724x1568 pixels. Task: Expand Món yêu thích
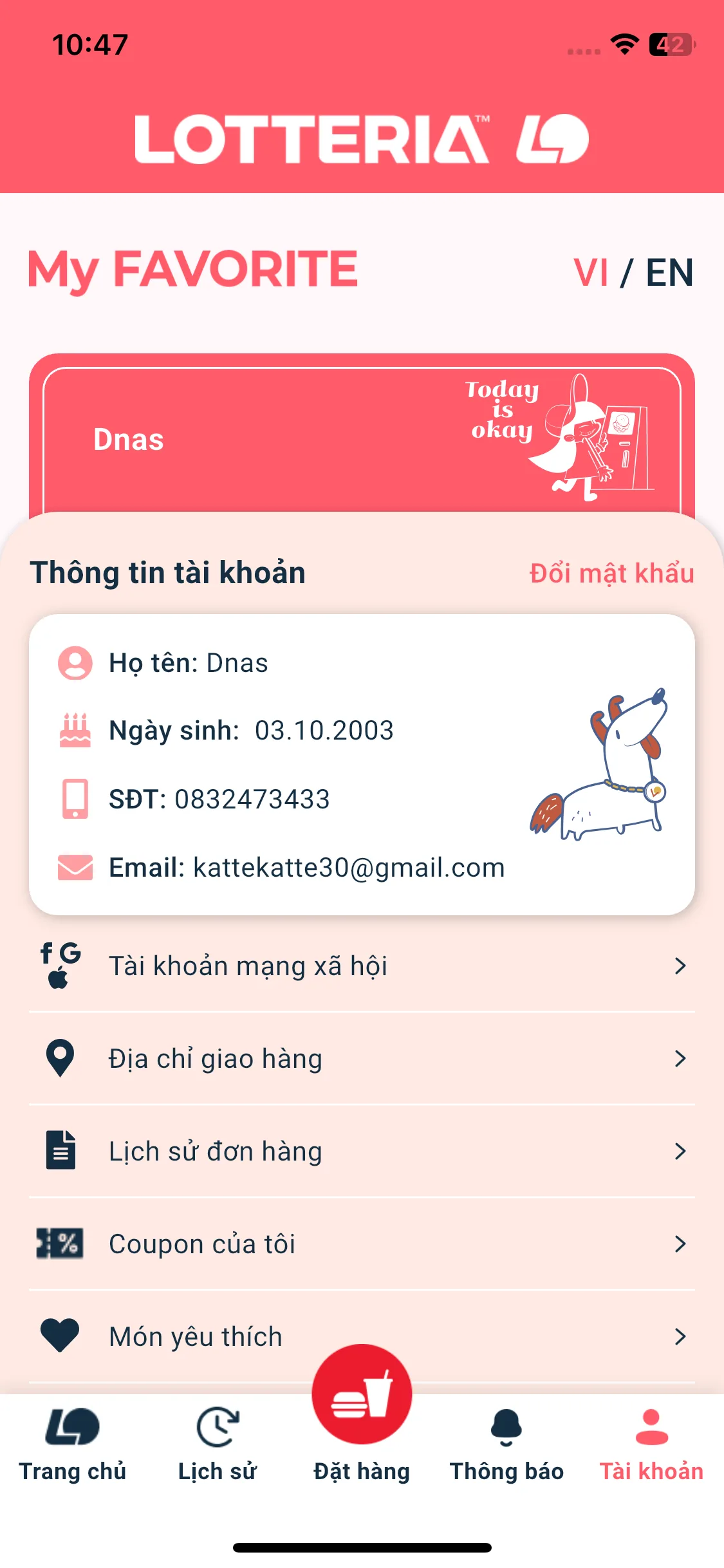(362, 1335)
